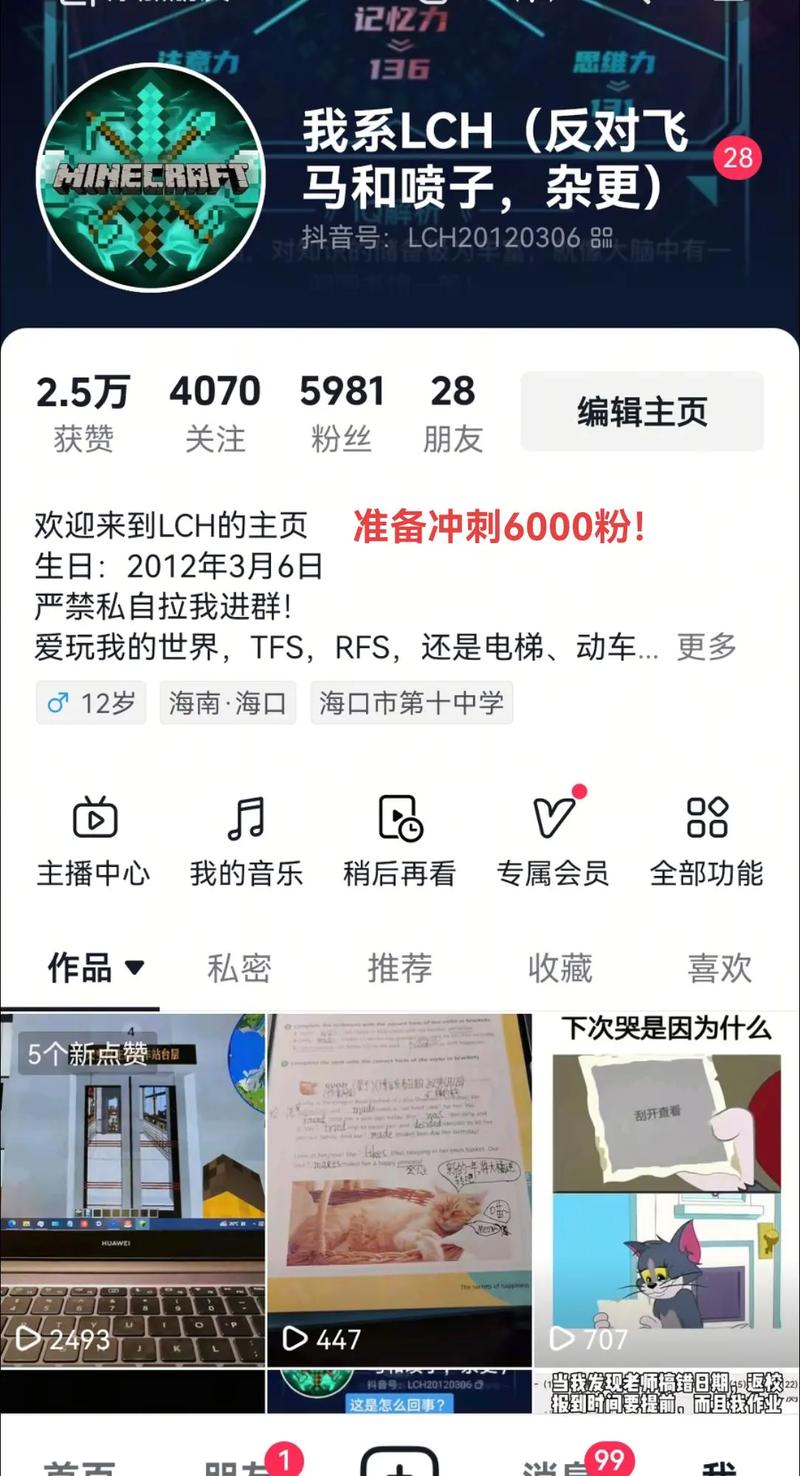Open 稍后再看
This screenshot has width=800, height=1476.
click(399, 842)
